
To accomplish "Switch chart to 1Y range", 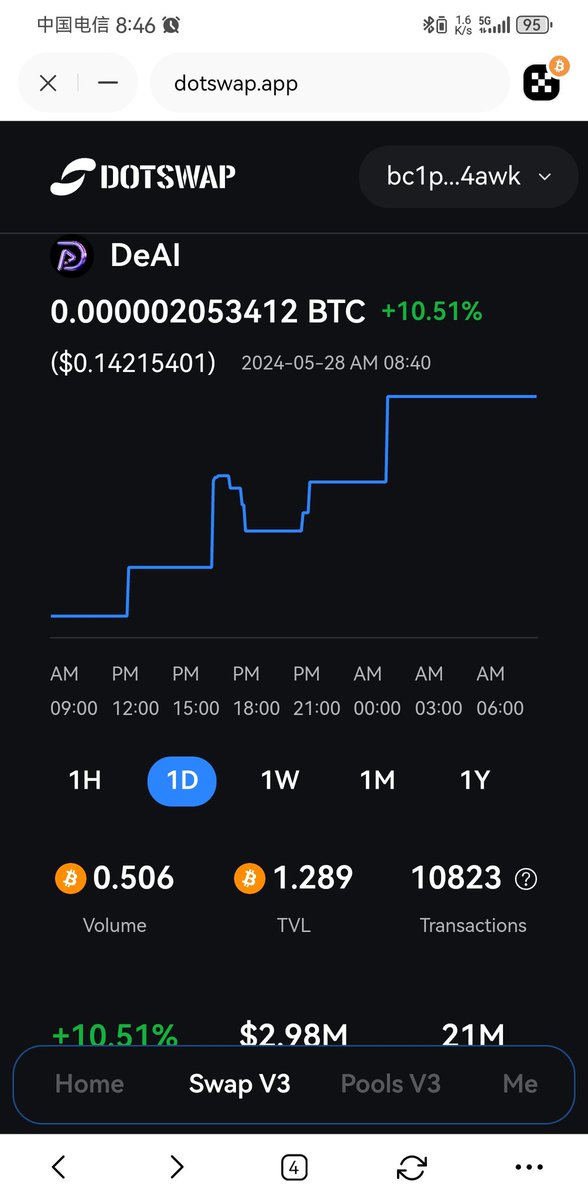I will tap(474, 780).
